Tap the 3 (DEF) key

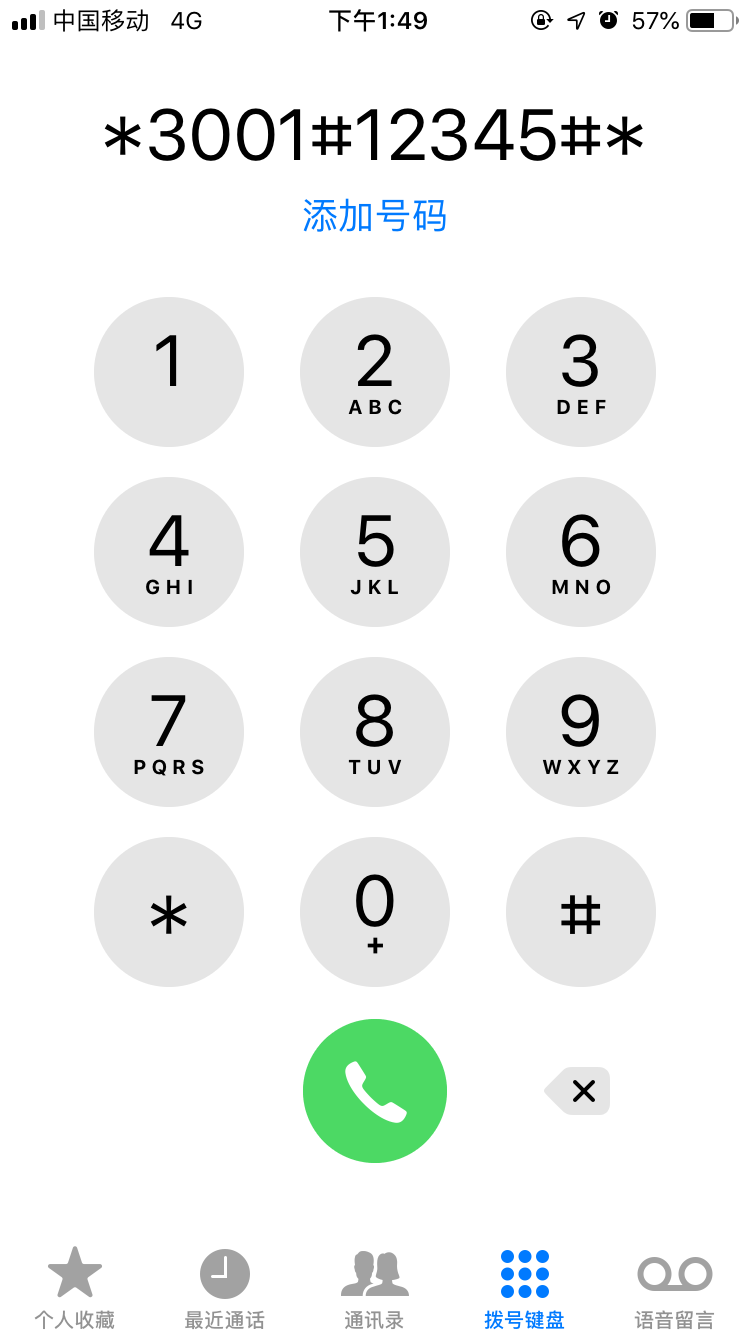[581, 372]
